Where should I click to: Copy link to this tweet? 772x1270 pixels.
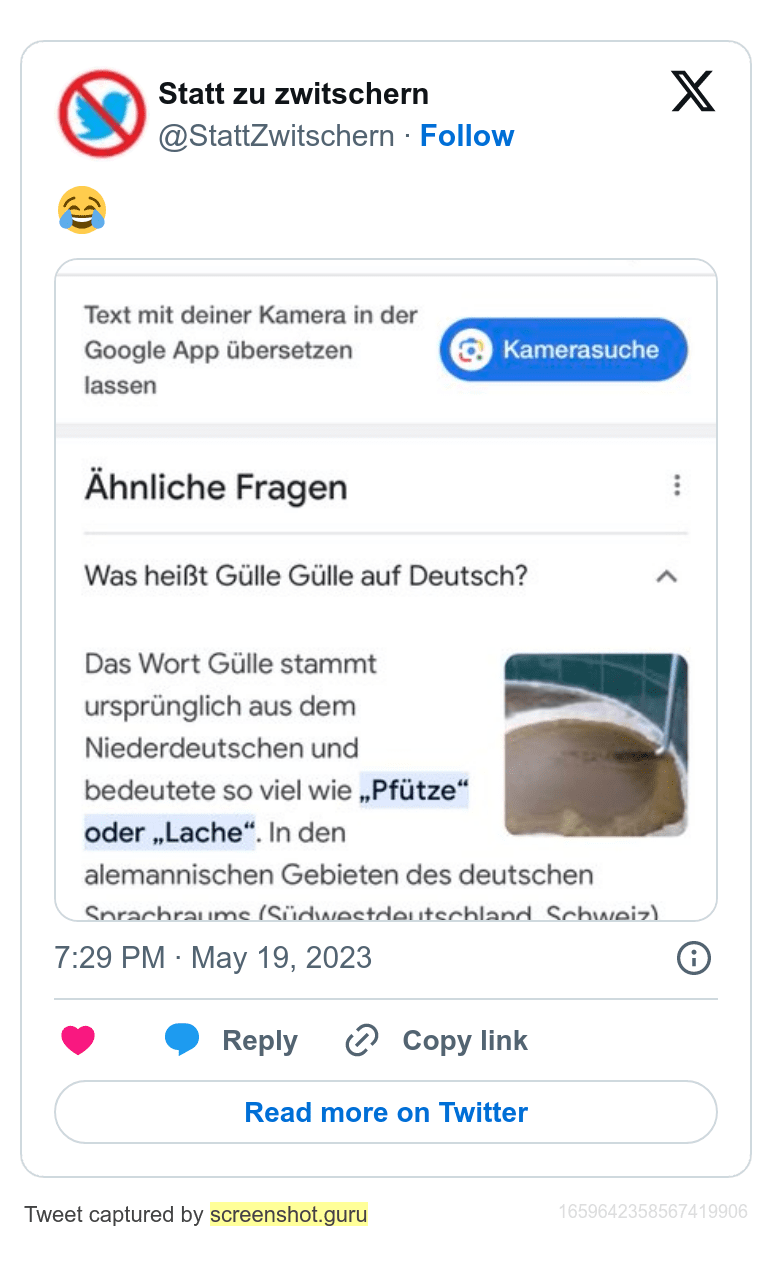point(437,1041)
